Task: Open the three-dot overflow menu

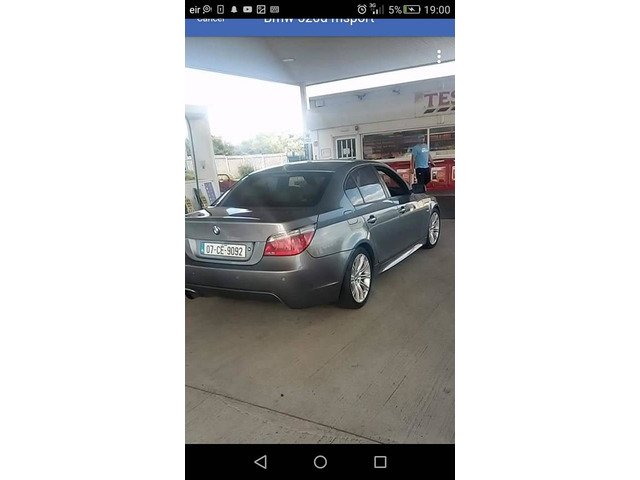Action: (438, 56)
